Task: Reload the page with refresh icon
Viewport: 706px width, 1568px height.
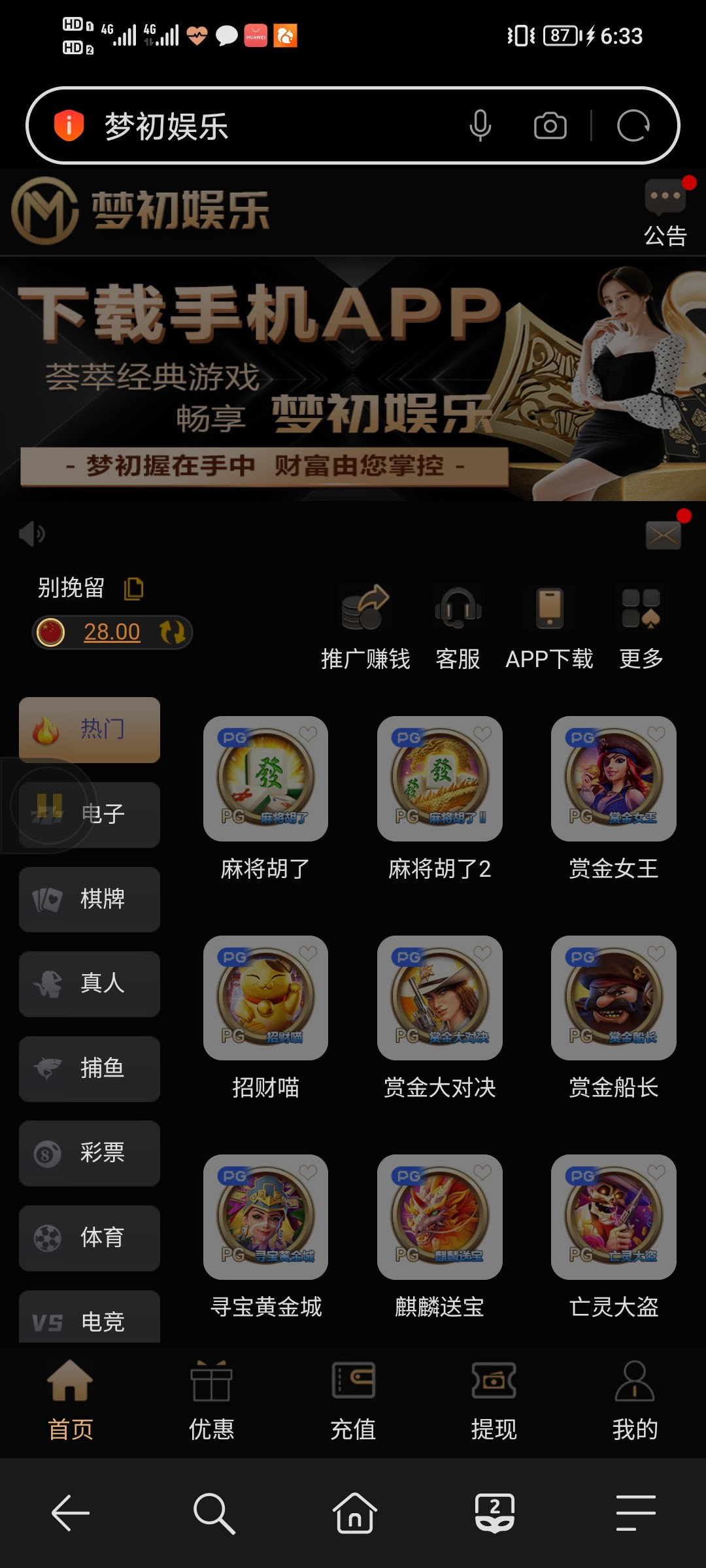Action: click(633, 125)
